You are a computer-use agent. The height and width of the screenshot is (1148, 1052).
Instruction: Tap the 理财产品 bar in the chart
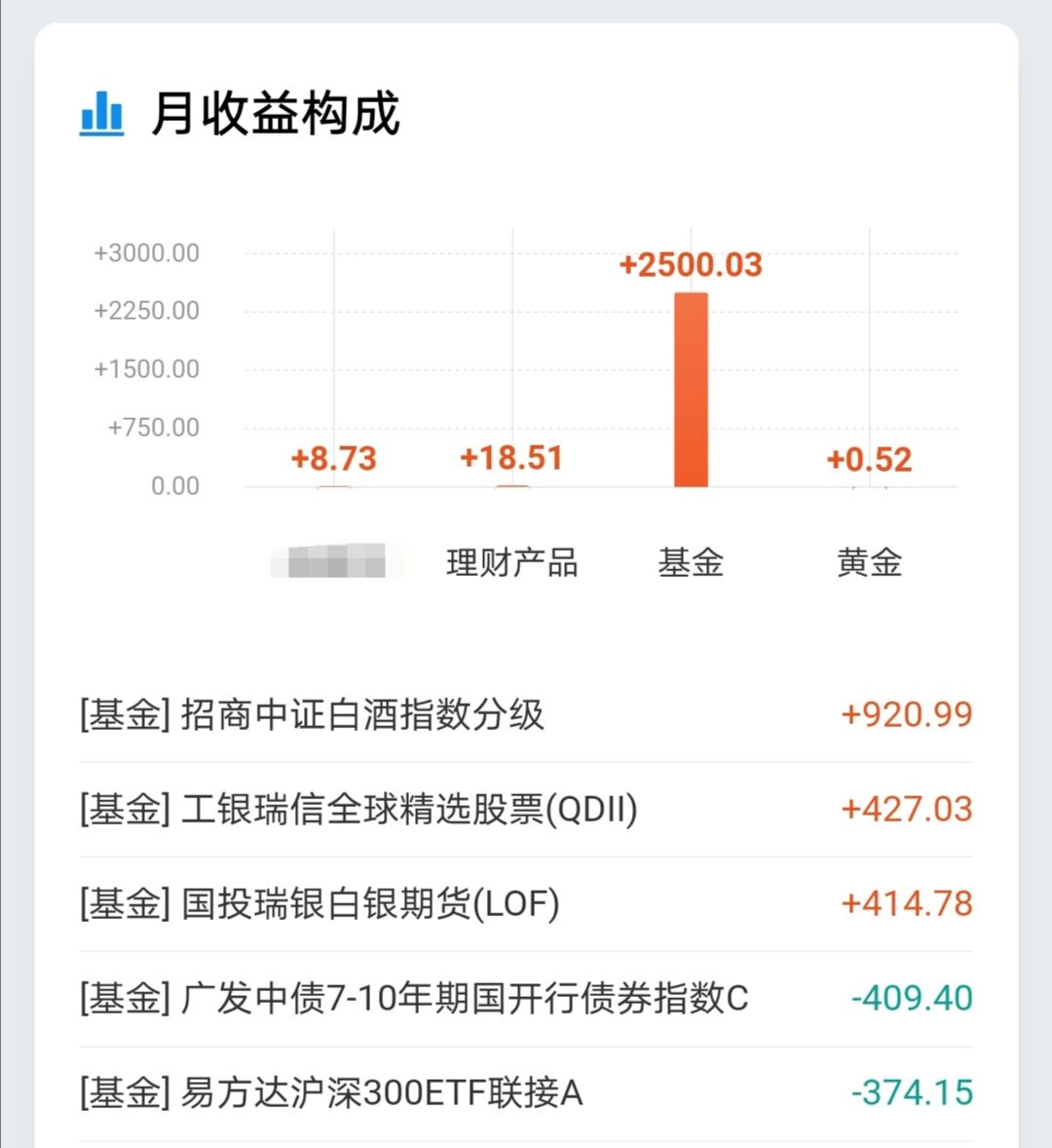pos(511,485)
